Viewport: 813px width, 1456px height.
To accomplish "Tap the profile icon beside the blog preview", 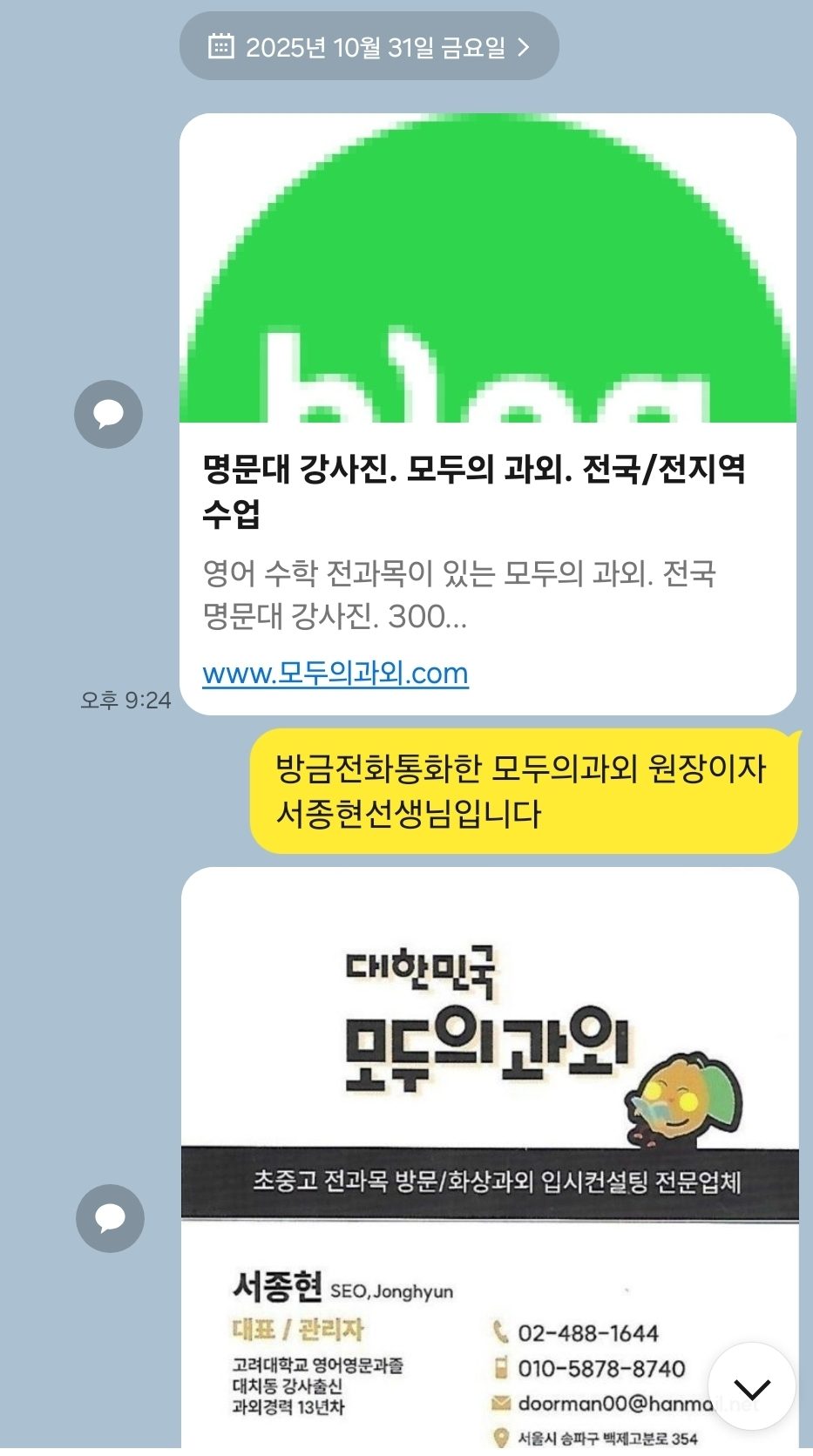I will pos(108,414).
